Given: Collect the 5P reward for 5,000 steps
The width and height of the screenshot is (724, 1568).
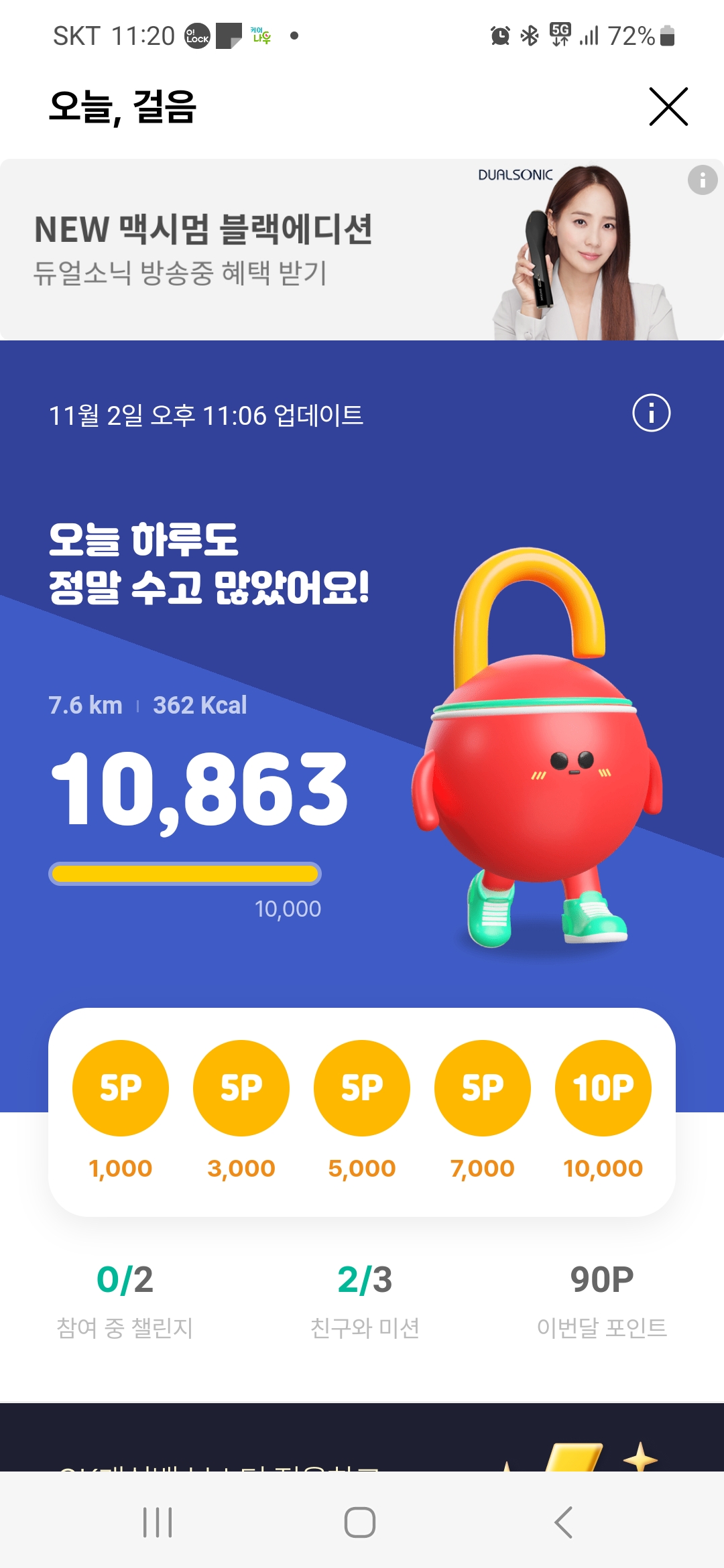Looking at the screenshot, I should (x=362, y=1088).
